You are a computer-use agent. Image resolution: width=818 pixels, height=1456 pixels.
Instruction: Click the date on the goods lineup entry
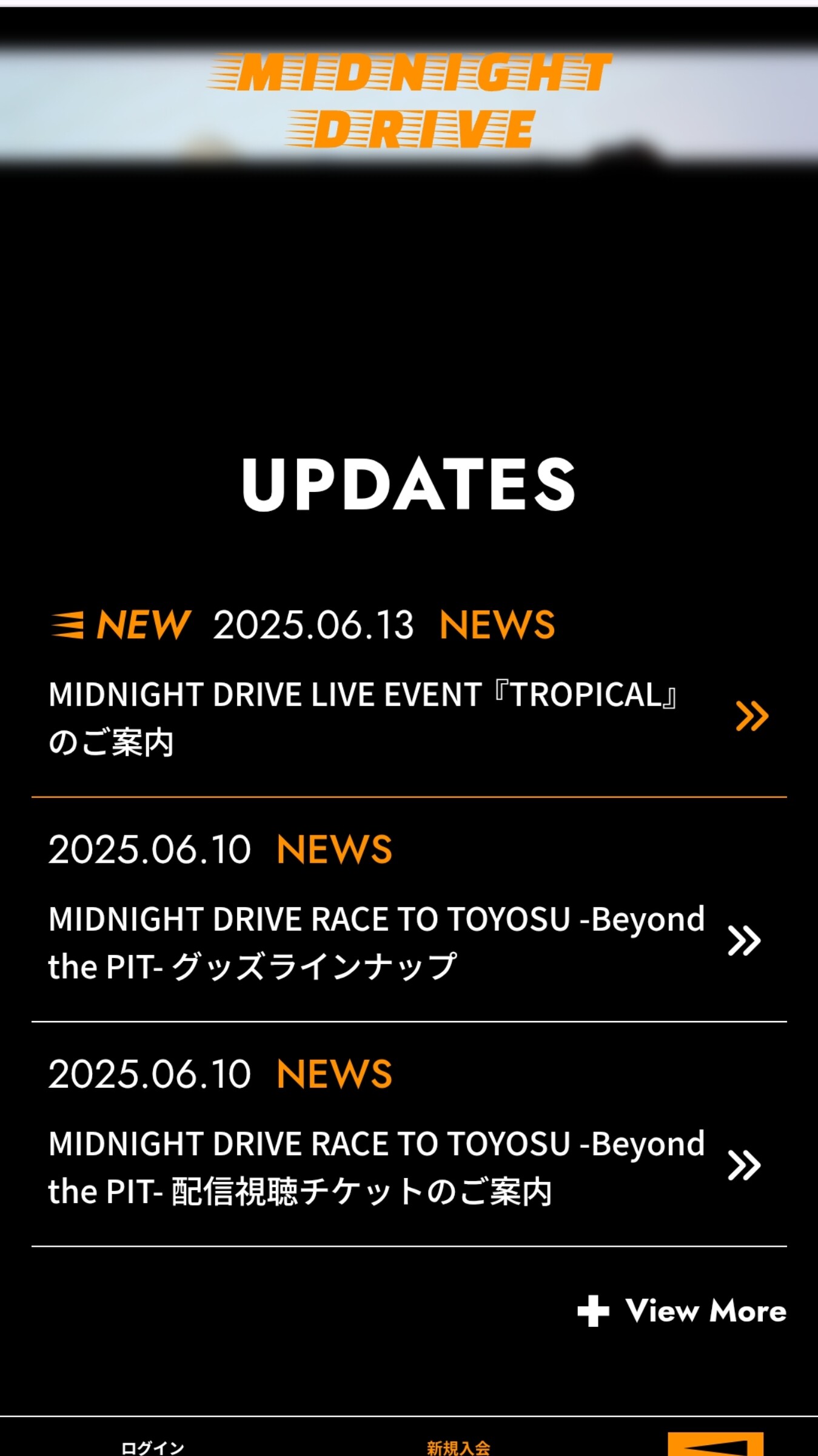tap(150, 852)
